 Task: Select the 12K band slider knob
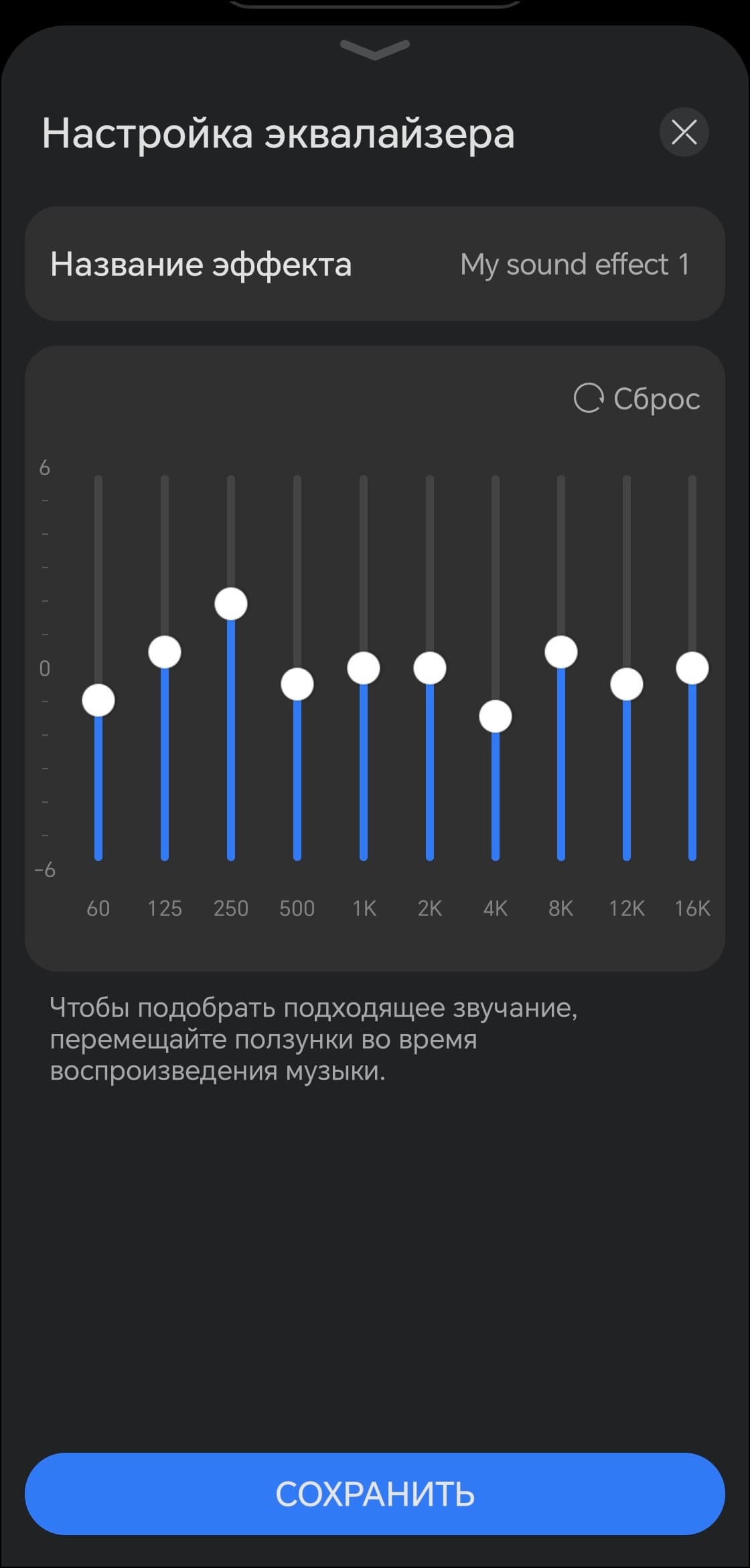(627, 684)
